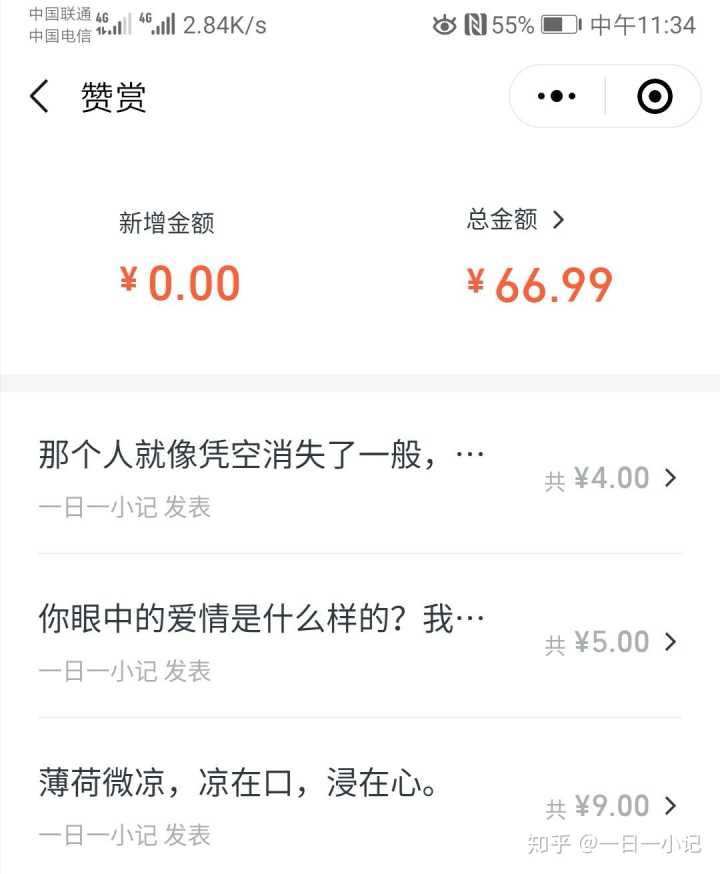Screen dimensions: 720x874
Task: Open the mini program more options menu
Action: click(x=557, y=97)
